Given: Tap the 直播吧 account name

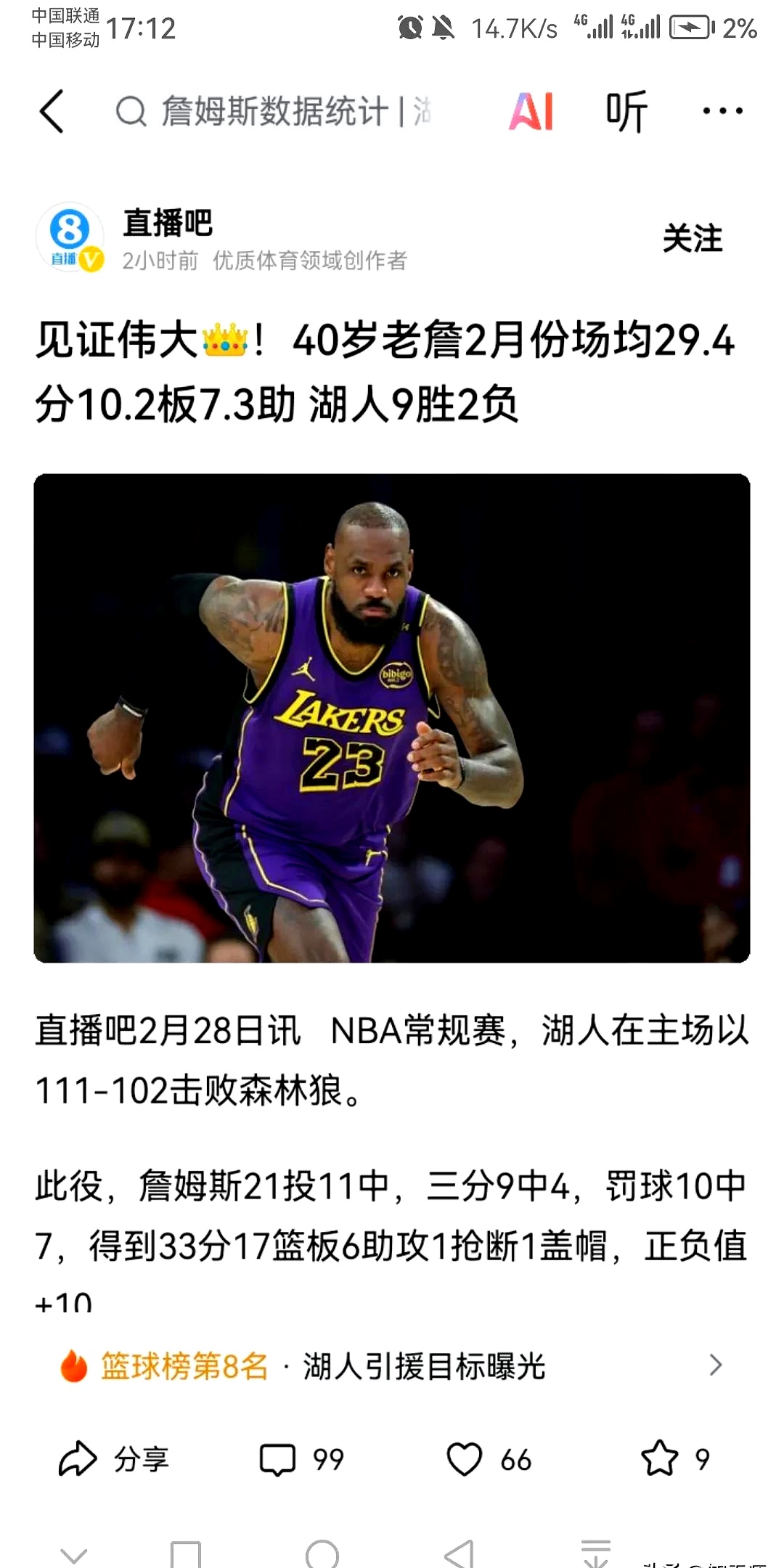Looking at the screenshot, I should tap(166, 224).
